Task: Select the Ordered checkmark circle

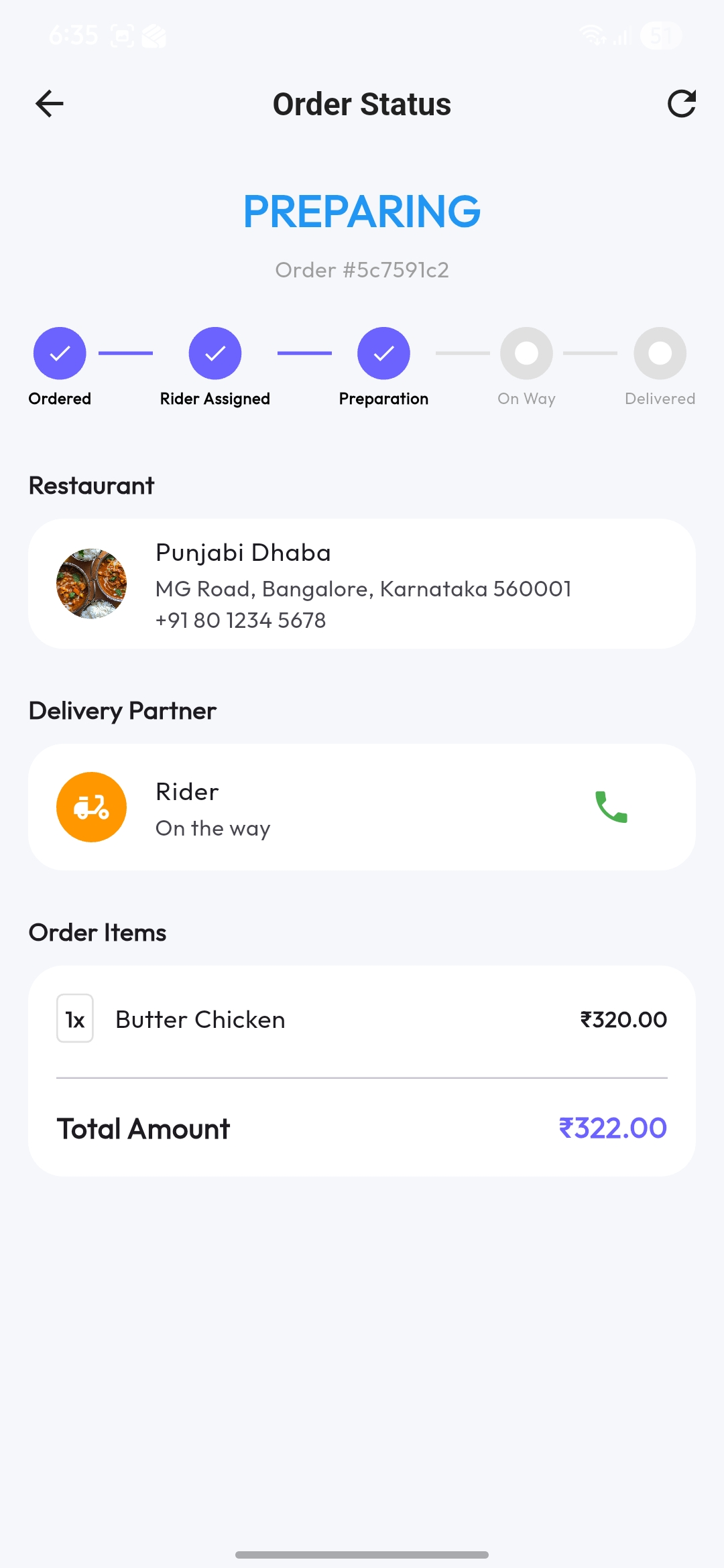Action: (x=60, y=353)
